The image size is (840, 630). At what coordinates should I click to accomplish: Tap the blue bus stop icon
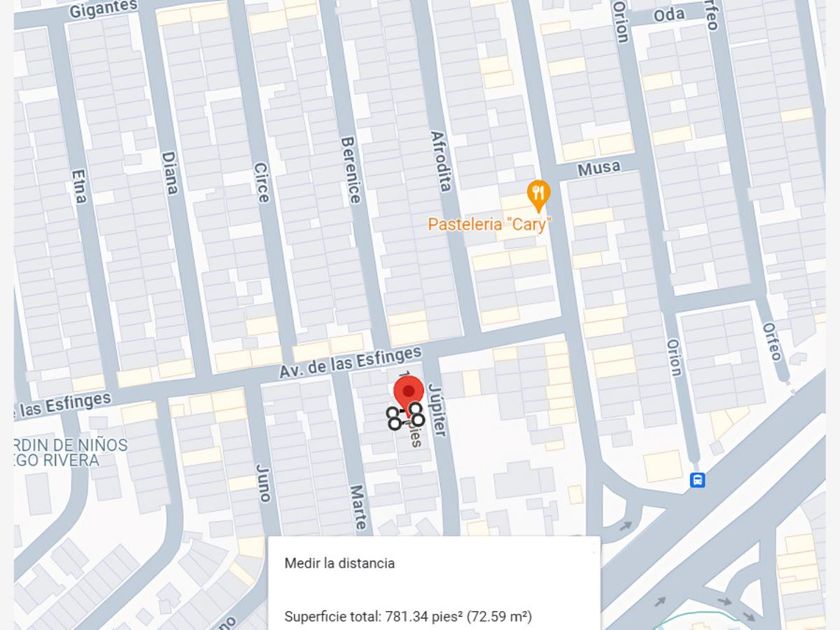(697, 479)
